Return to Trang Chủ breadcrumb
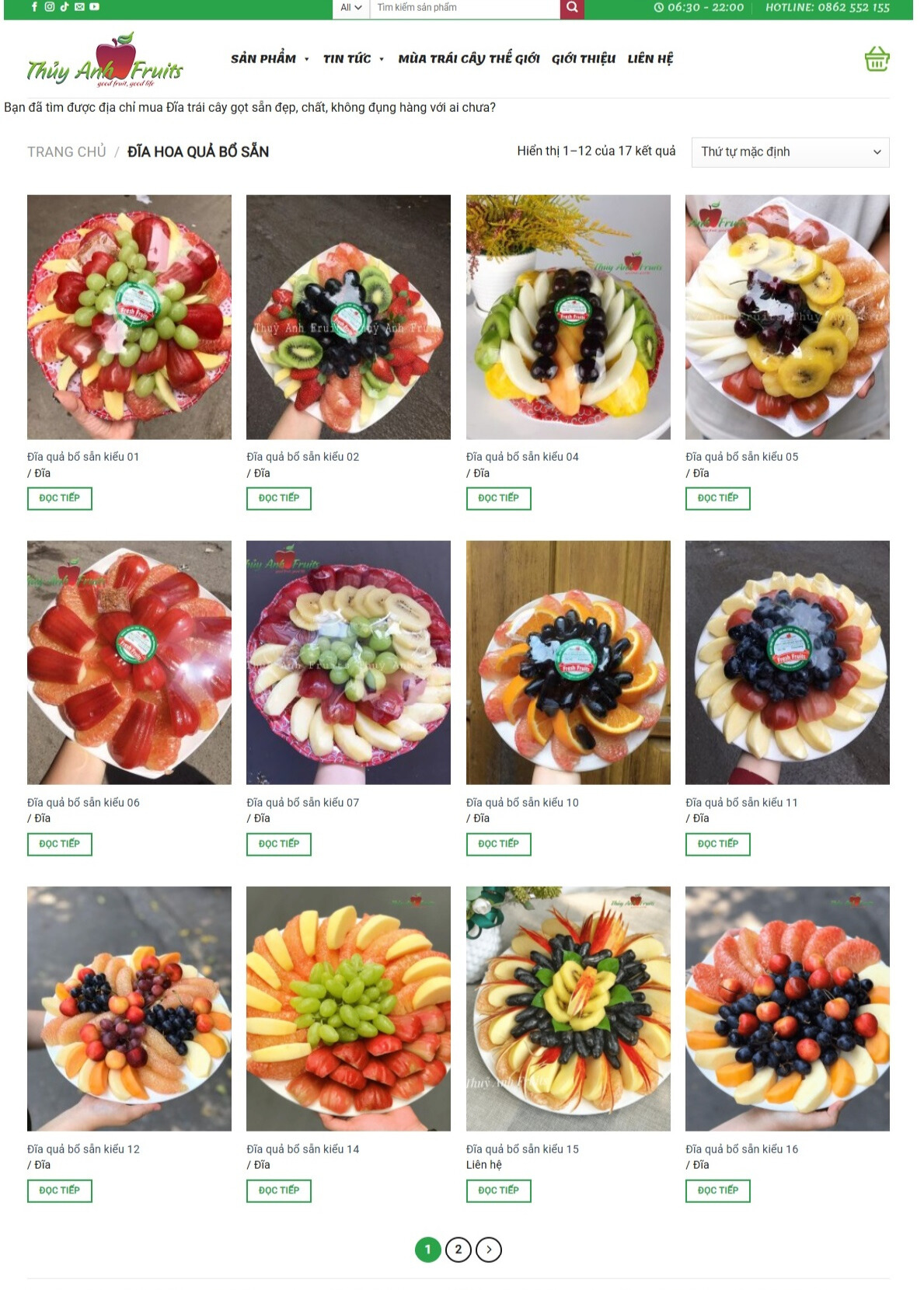This screenshot has height=1290, width=924. [66, 152]
